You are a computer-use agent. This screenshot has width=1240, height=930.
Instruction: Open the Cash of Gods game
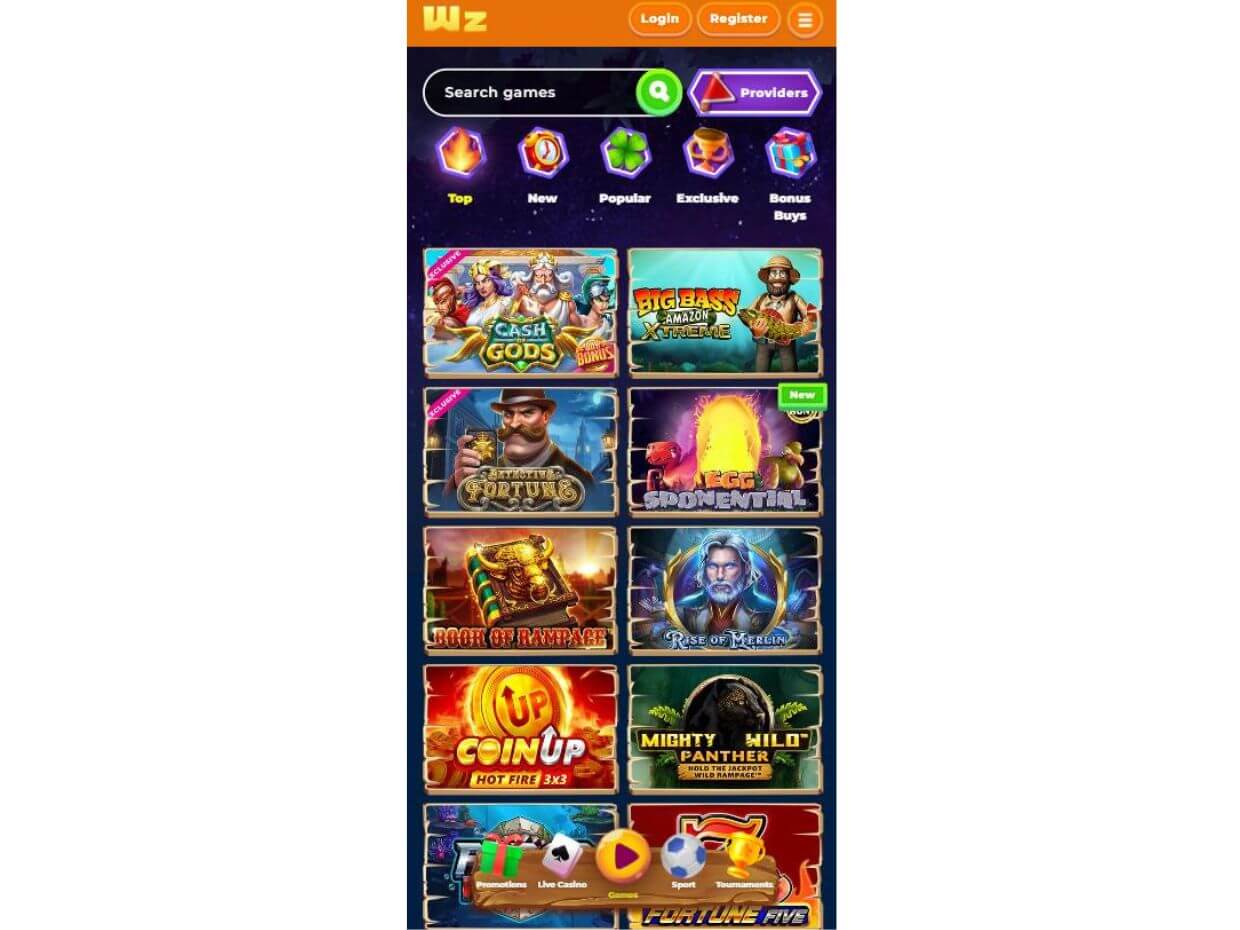520,312
